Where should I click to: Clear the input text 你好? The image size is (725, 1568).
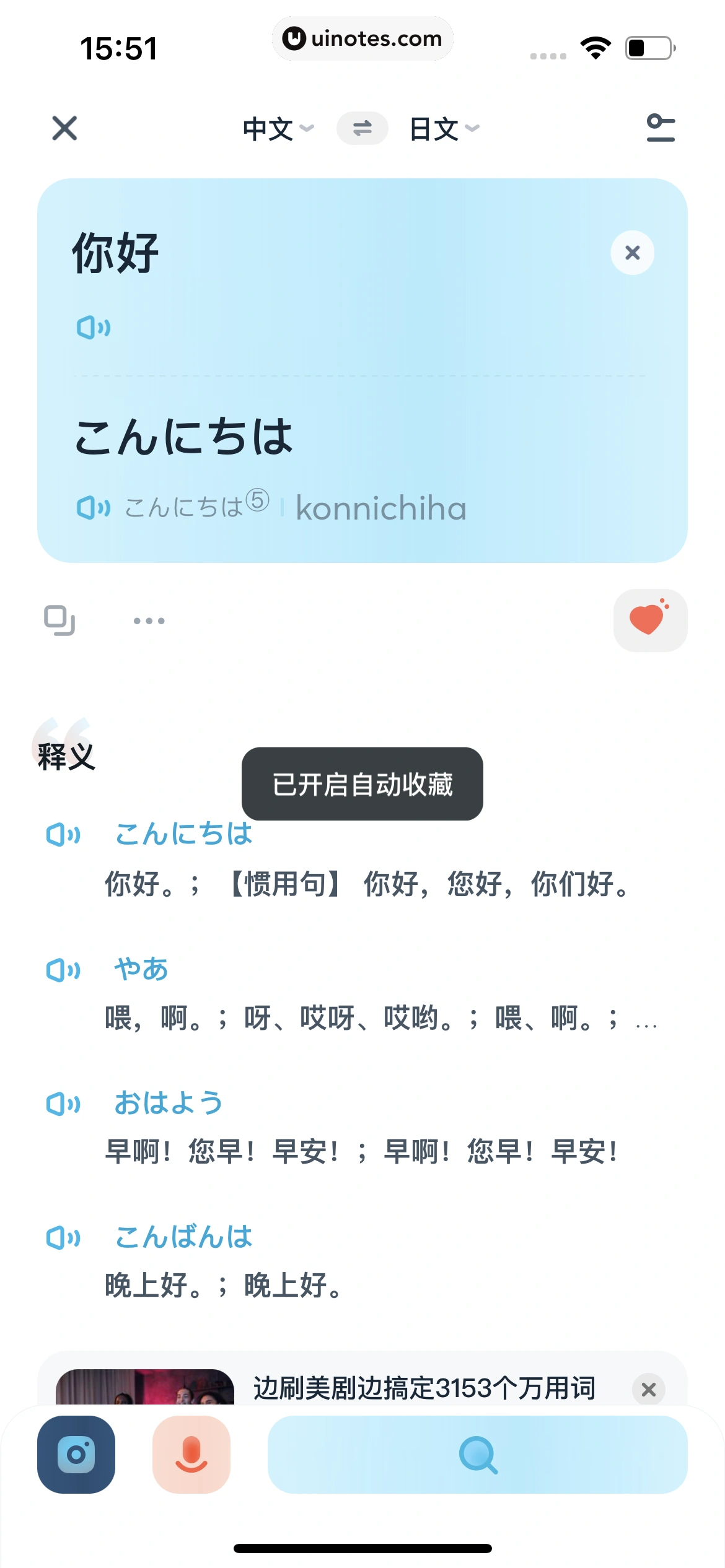[x=632, y=253]
